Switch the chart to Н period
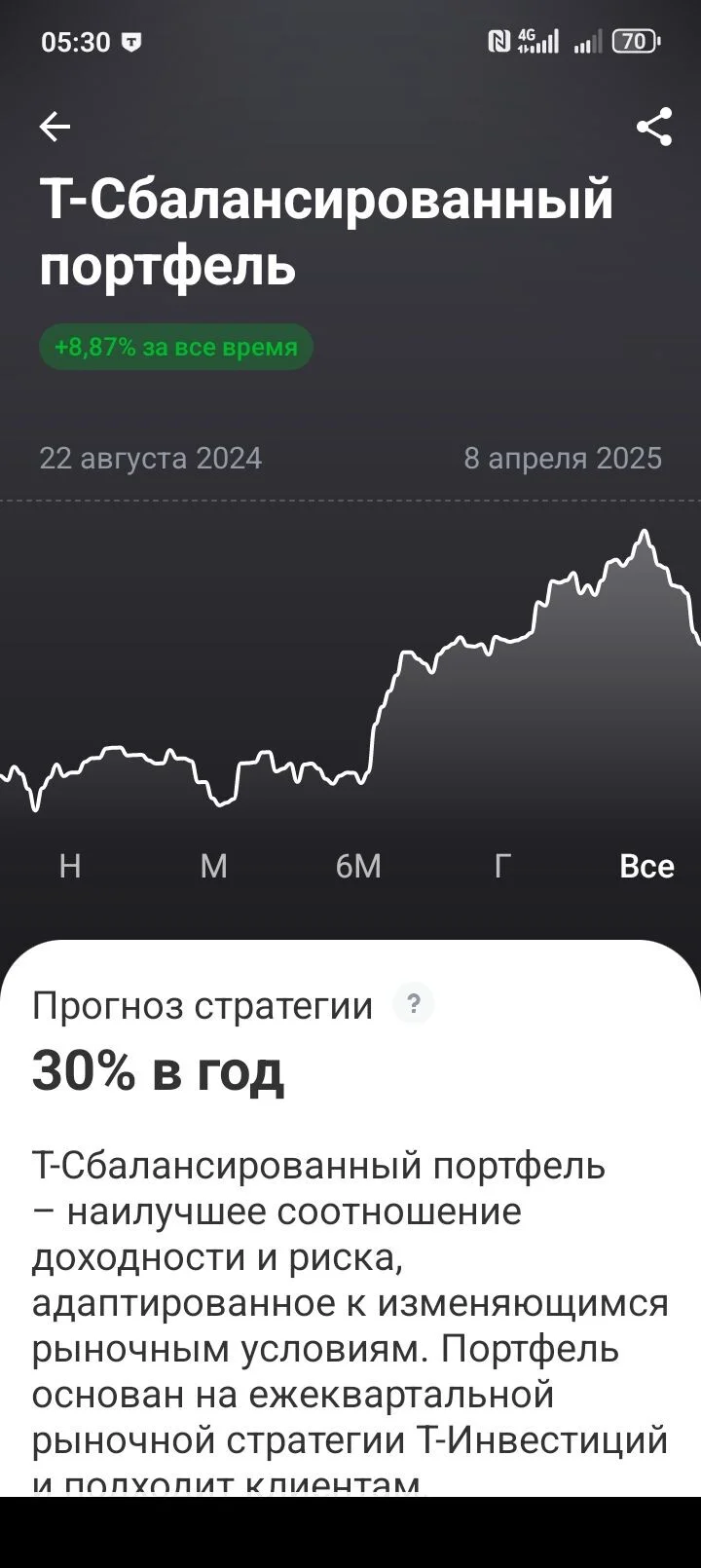The width and height of the screenshot is (701, 1568). click(70, 866)
